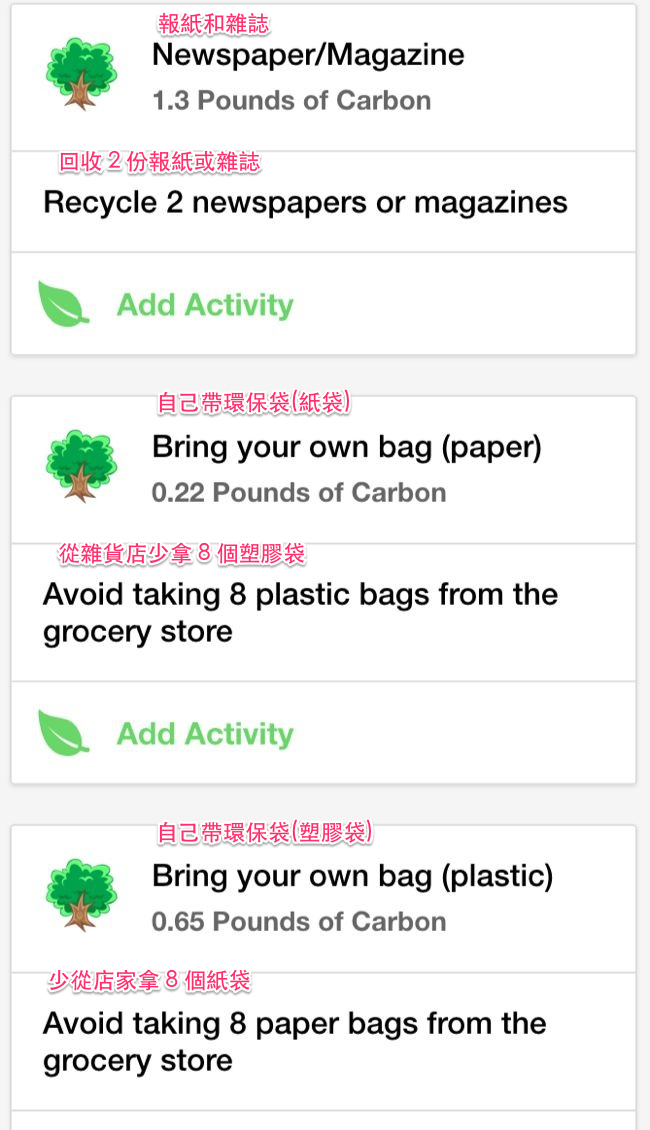The width and height of the screenshot is (650, 1130).
Task: Add activity for Bring your own bag (paper)
Action: tap(205, 734)
